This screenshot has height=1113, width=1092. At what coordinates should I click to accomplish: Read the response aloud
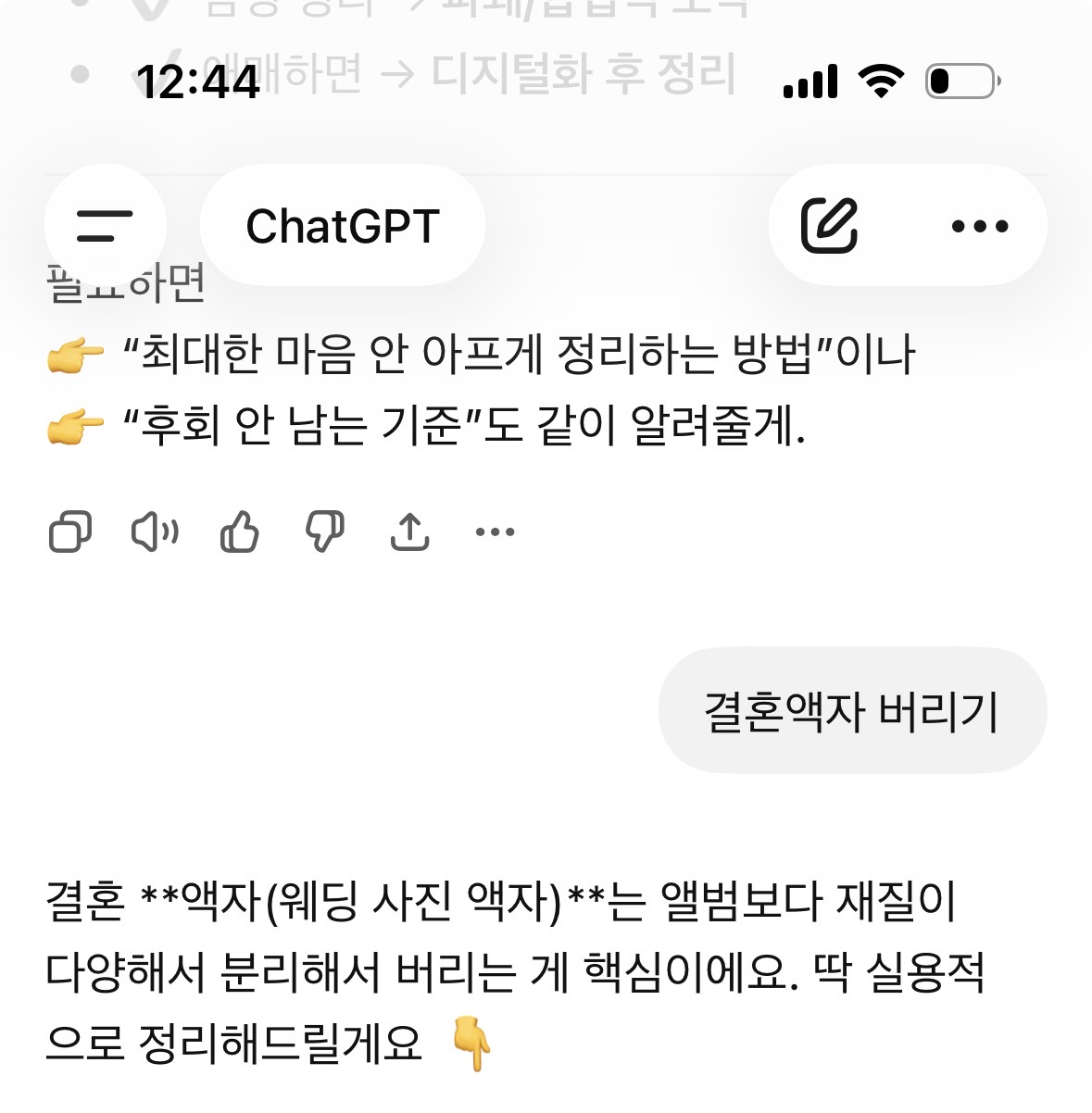[155, 531]
